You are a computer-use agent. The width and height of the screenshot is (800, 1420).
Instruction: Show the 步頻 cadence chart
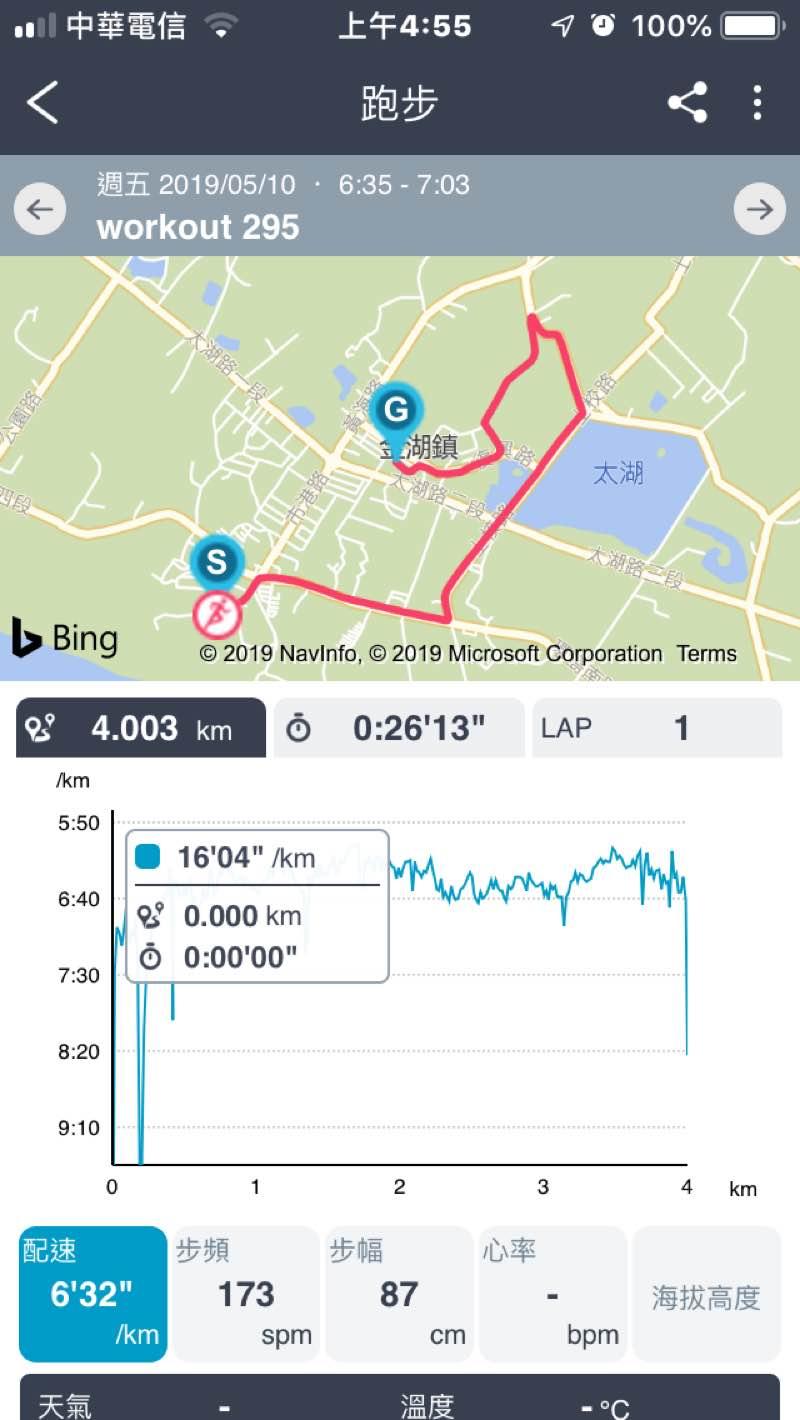246,1295
